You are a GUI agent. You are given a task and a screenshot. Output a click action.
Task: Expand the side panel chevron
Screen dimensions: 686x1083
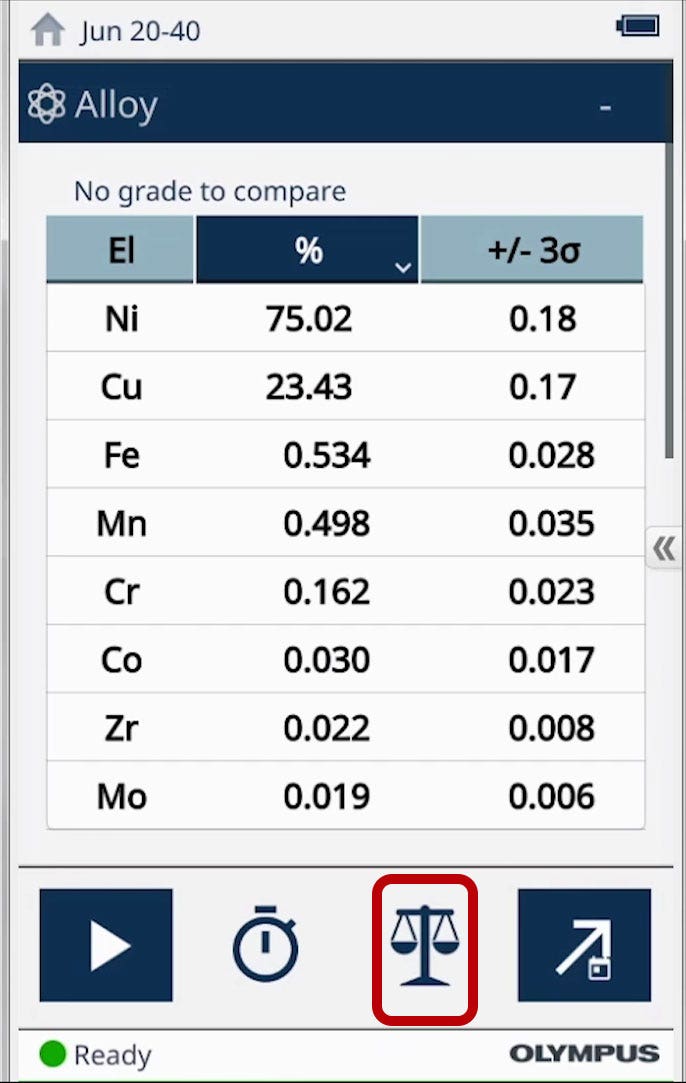point(664,548)
